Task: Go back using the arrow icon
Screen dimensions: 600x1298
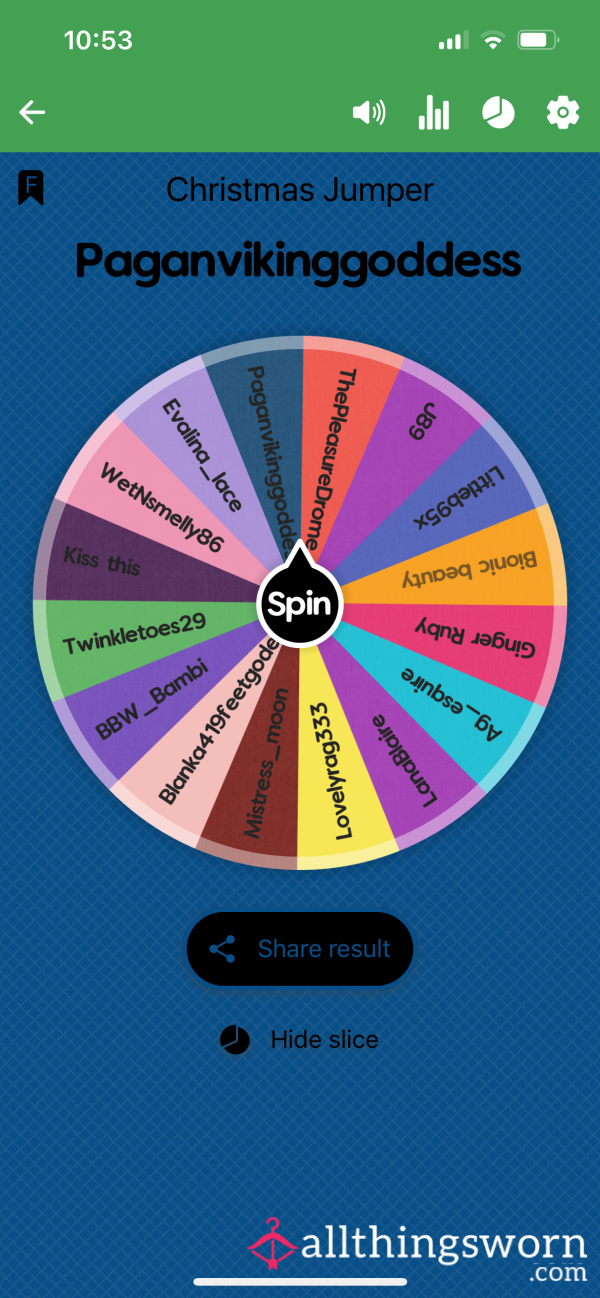Action: coord(32,112)
